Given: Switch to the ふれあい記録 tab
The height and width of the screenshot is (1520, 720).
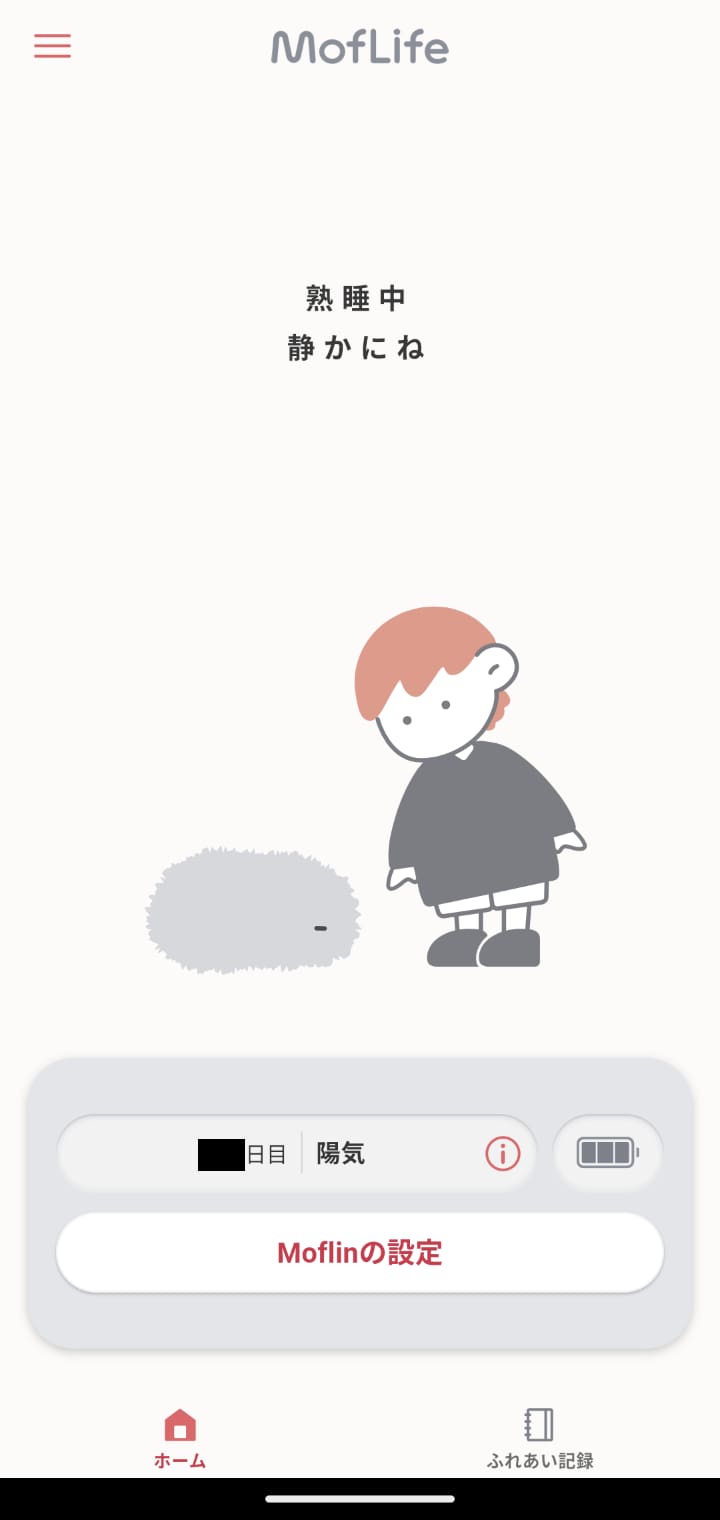Looking at the screenshot, I should pyautogui.click(x=540, y=1438).
